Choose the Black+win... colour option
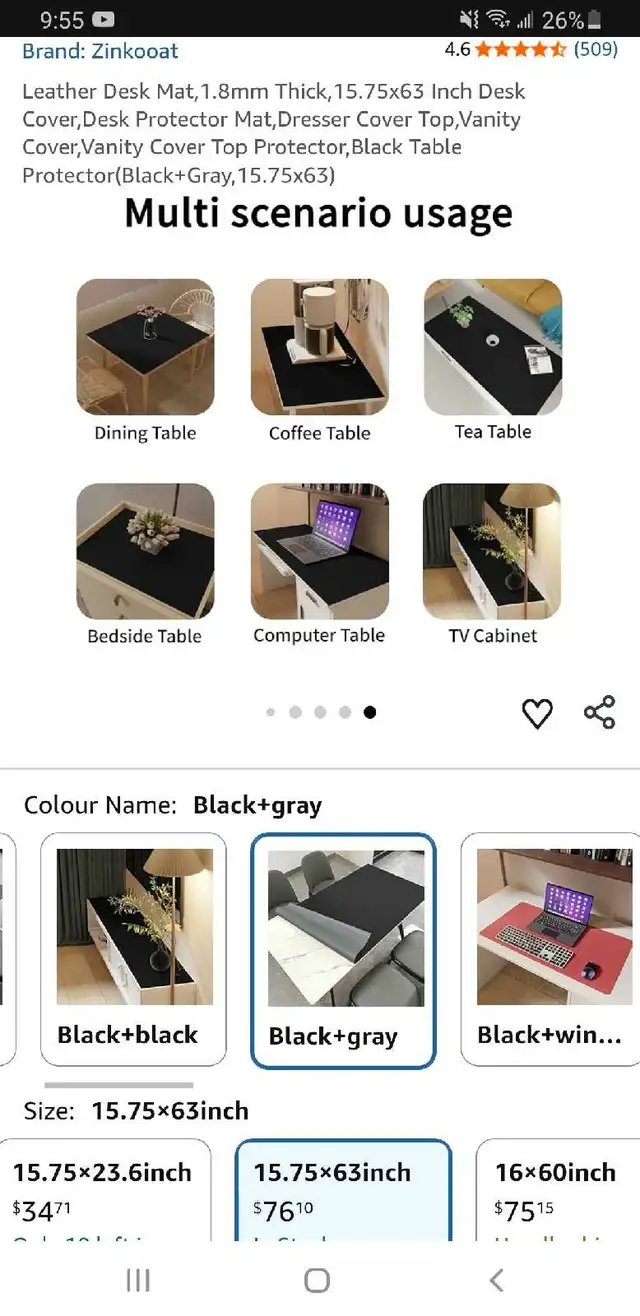640x1316 pixels. coord(552,948)
